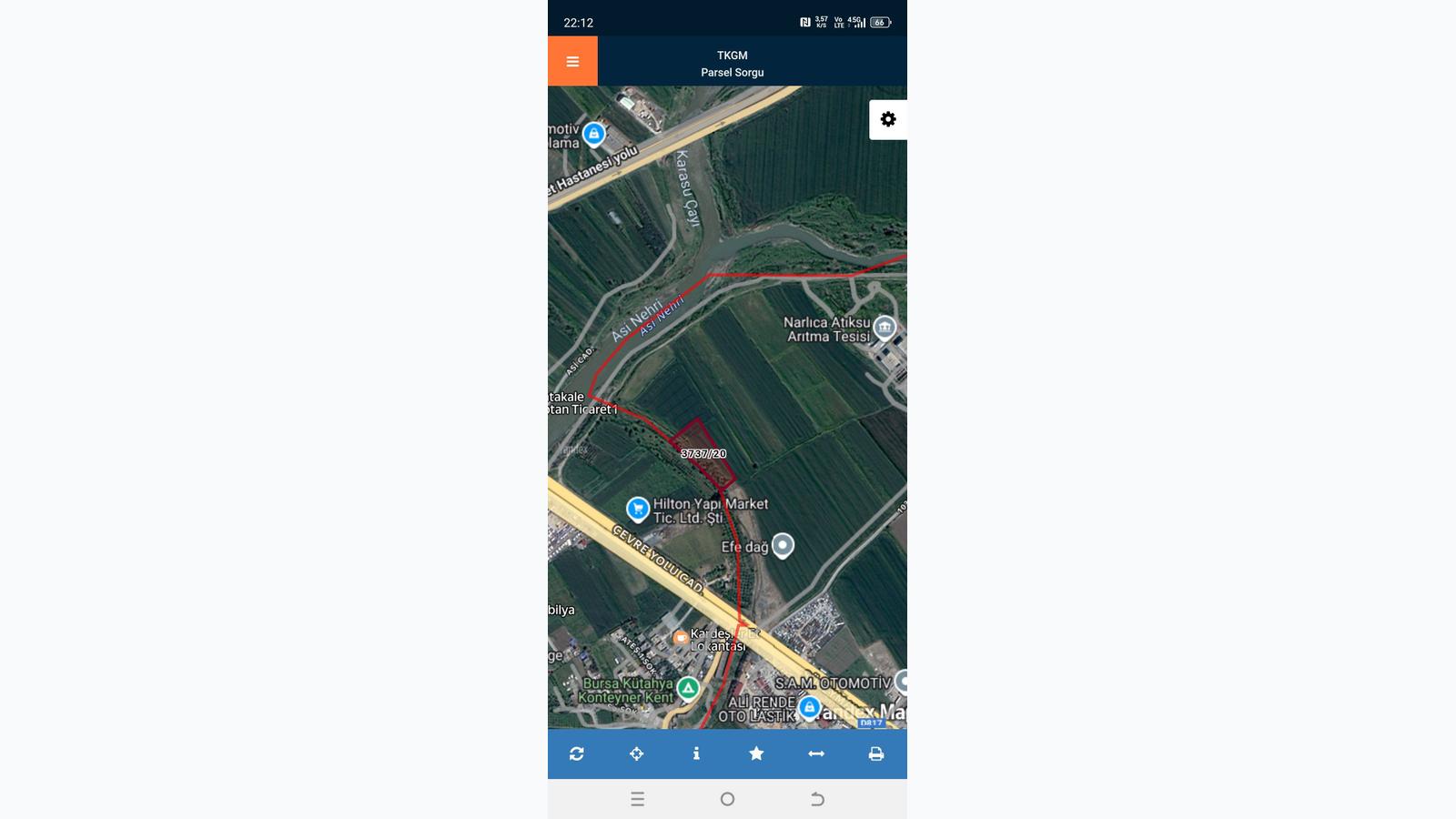Screen dimensions: 1456x819
Task: Go back with system back button
Action: pyautogui.click(x=817, y=799)
